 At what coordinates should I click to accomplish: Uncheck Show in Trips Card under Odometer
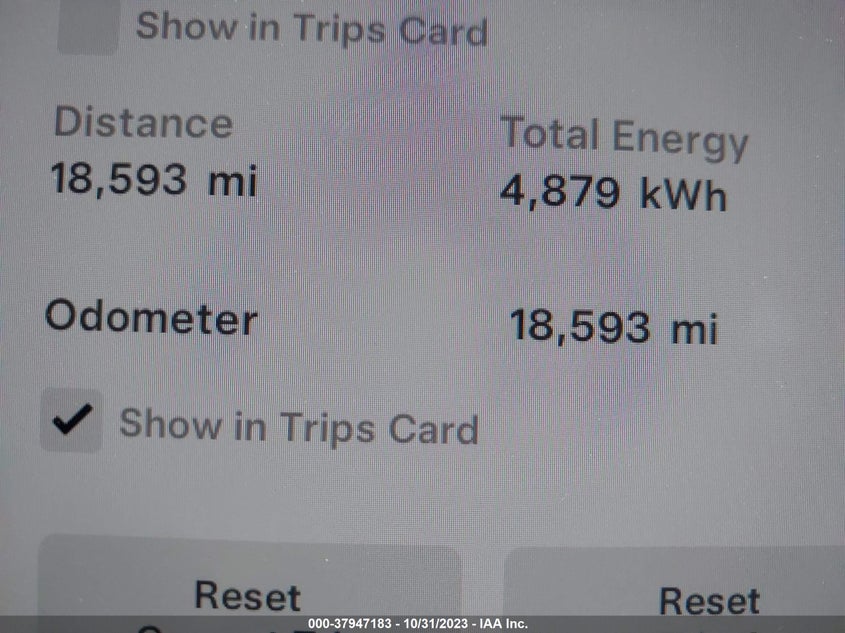(x=71, y=421)
